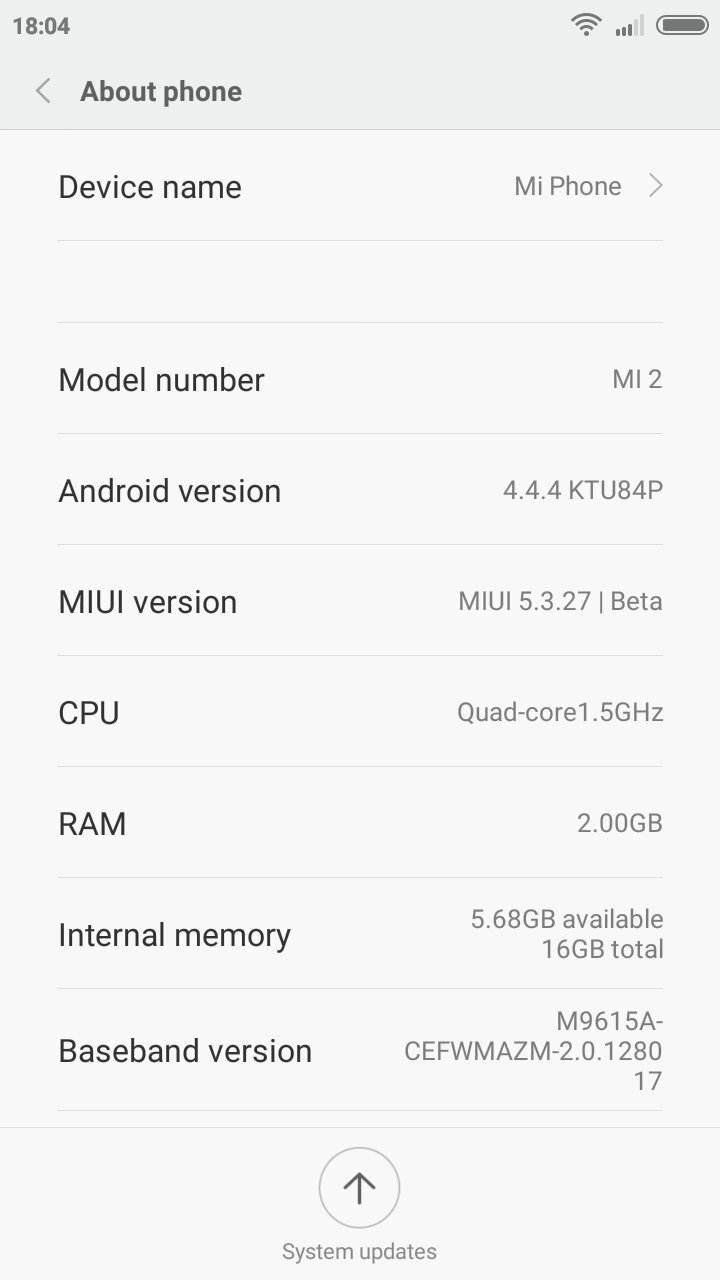Viewport: 720px width, 1280px height.
Task: Tap the Model number row
Action: pos(360,379)
